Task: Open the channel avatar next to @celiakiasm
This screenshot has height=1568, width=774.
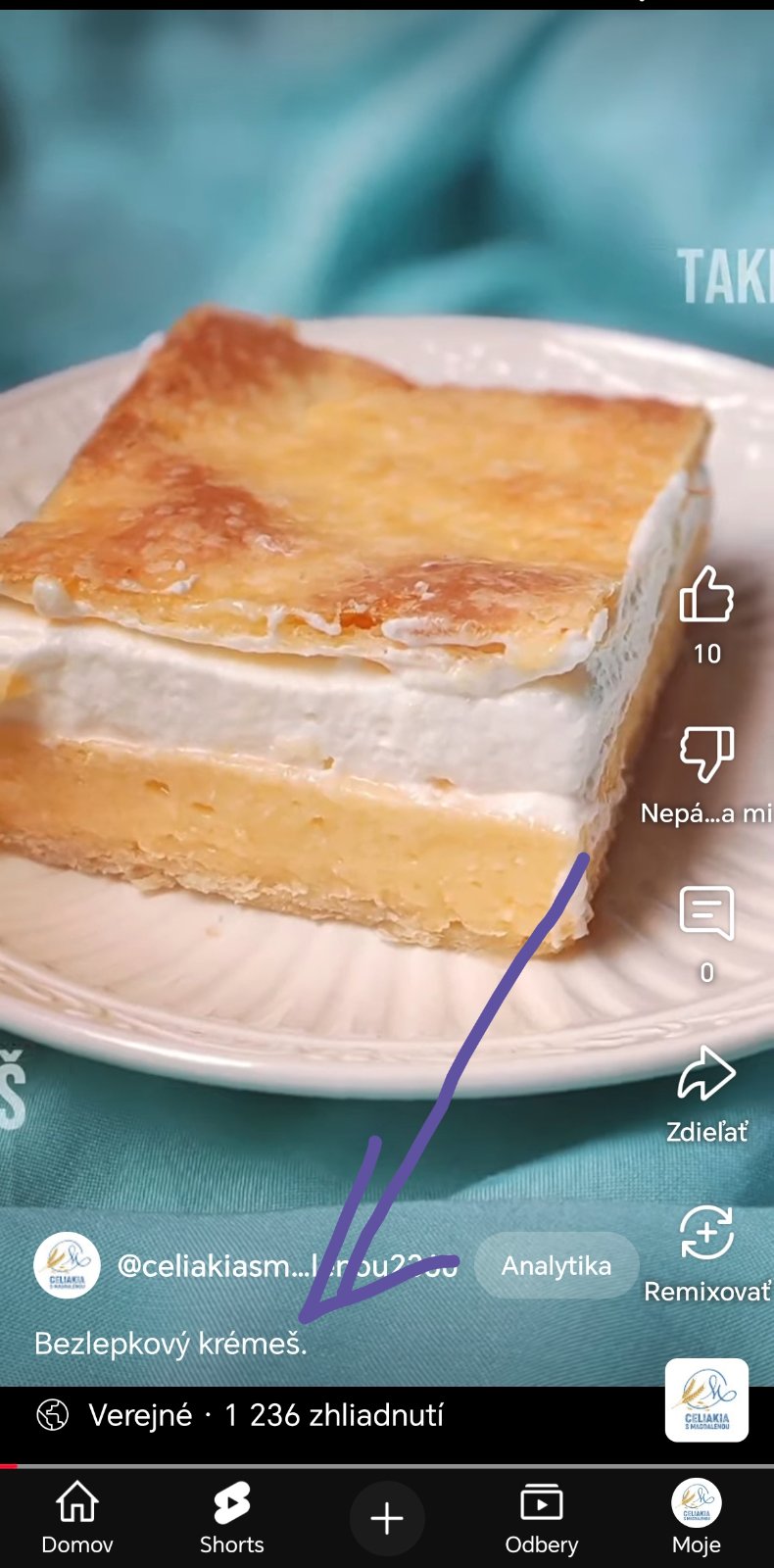Action: tap(68, 1265)
